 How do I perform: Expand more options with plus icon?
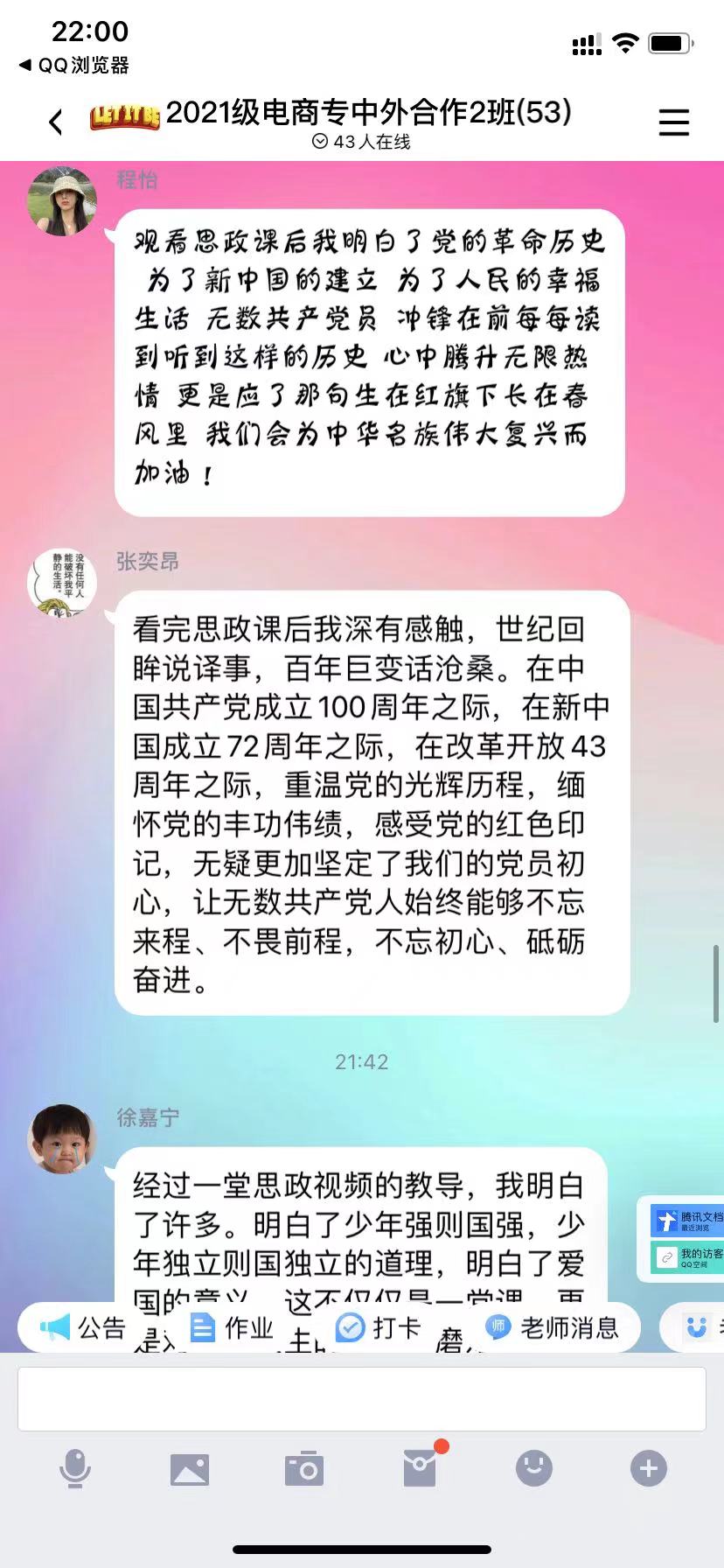[648, 1468]
